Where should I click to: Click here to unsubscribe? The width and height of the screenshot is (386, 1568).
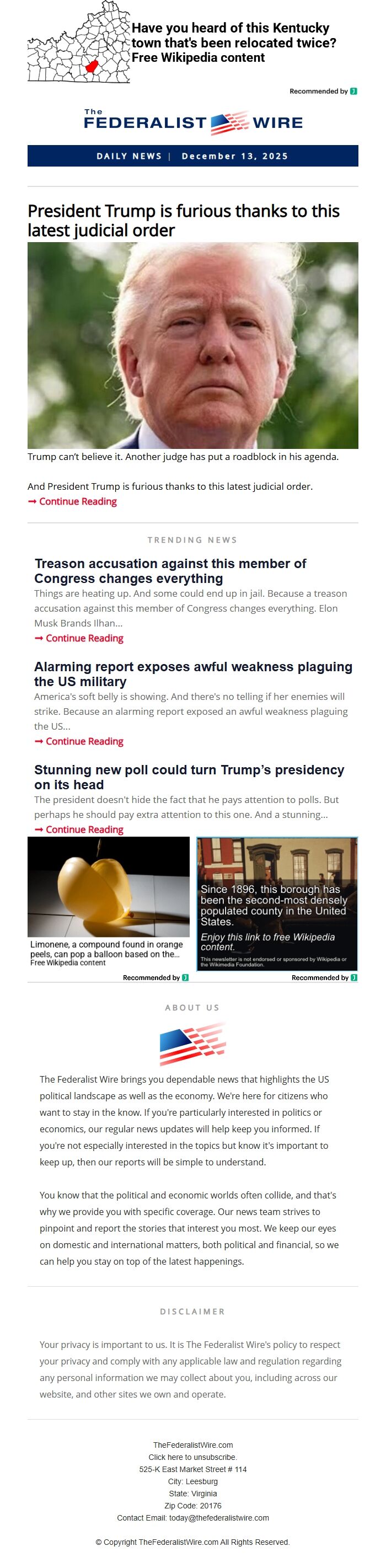pyautogui.click(x=192, y=1457)
